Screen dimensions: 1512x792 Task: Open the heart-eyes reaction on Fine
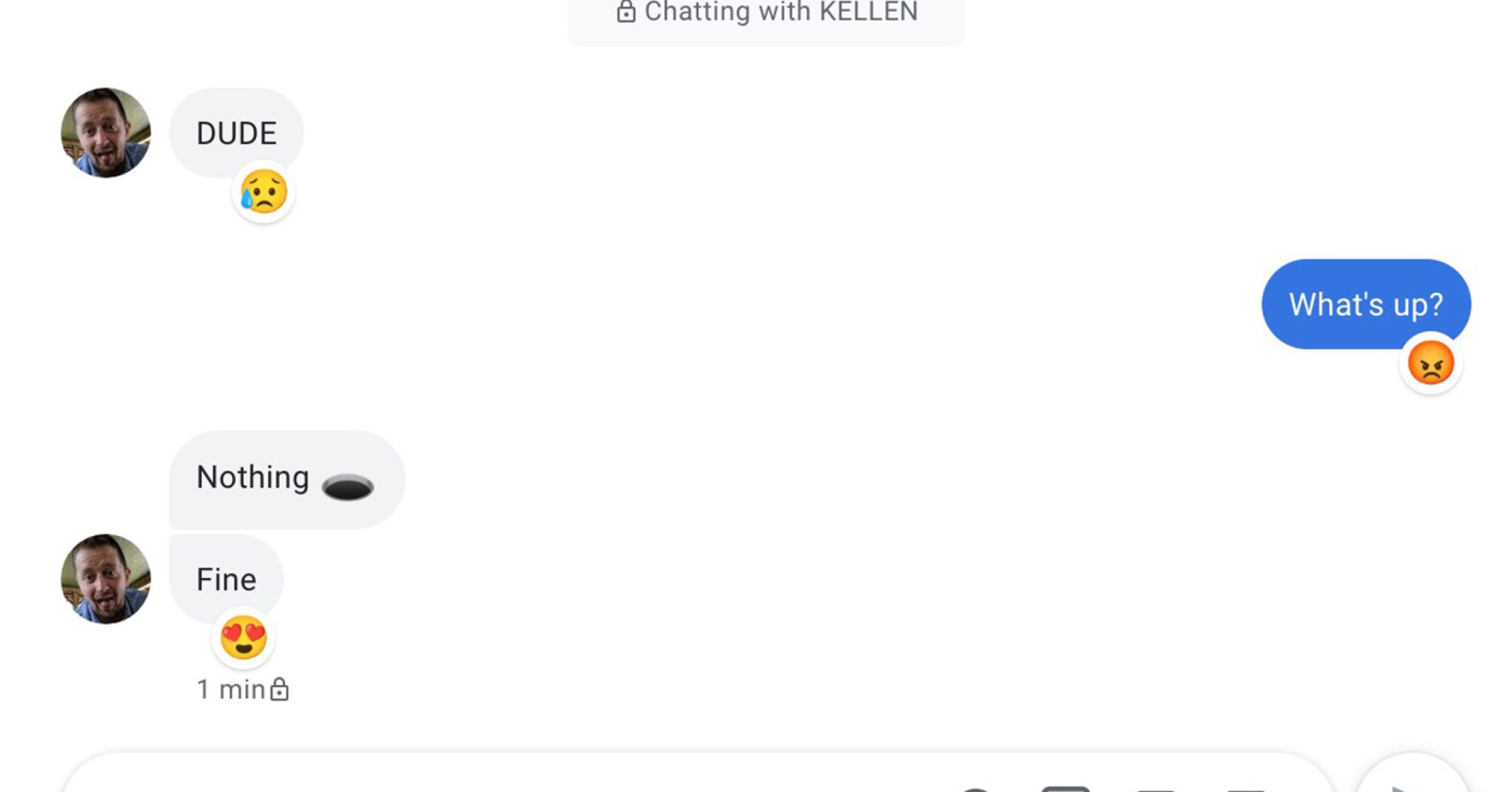(243, 638)
